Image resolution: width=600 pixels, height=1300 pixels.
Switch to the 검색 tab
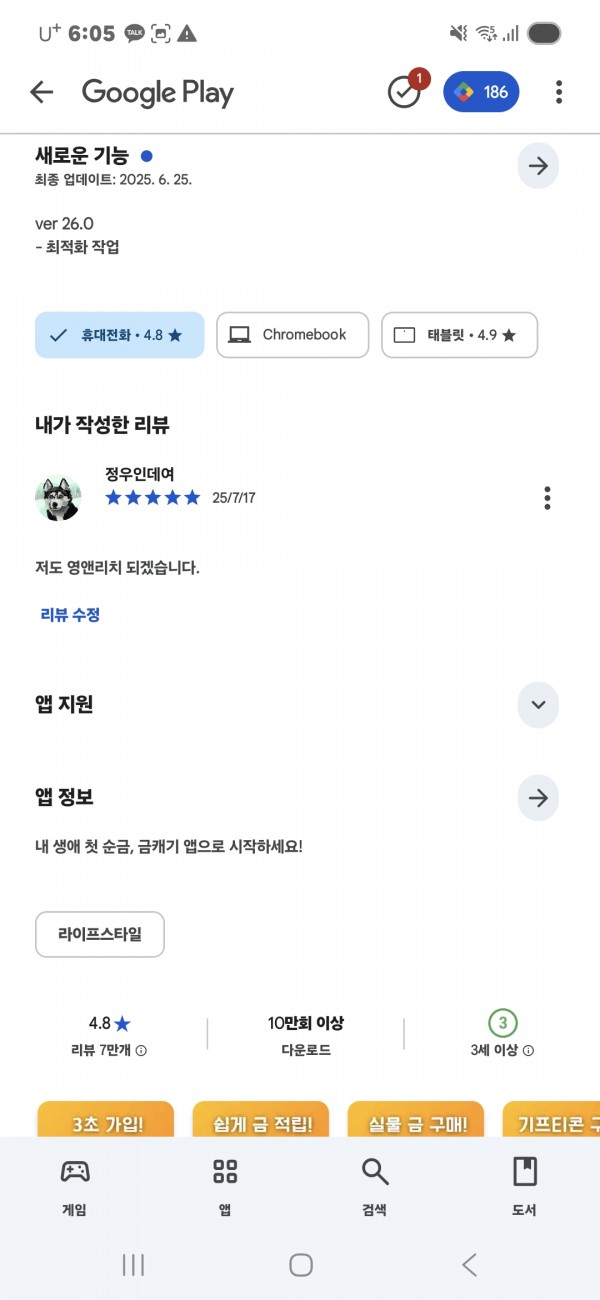pyautogui.click(x=375, y=1186)
